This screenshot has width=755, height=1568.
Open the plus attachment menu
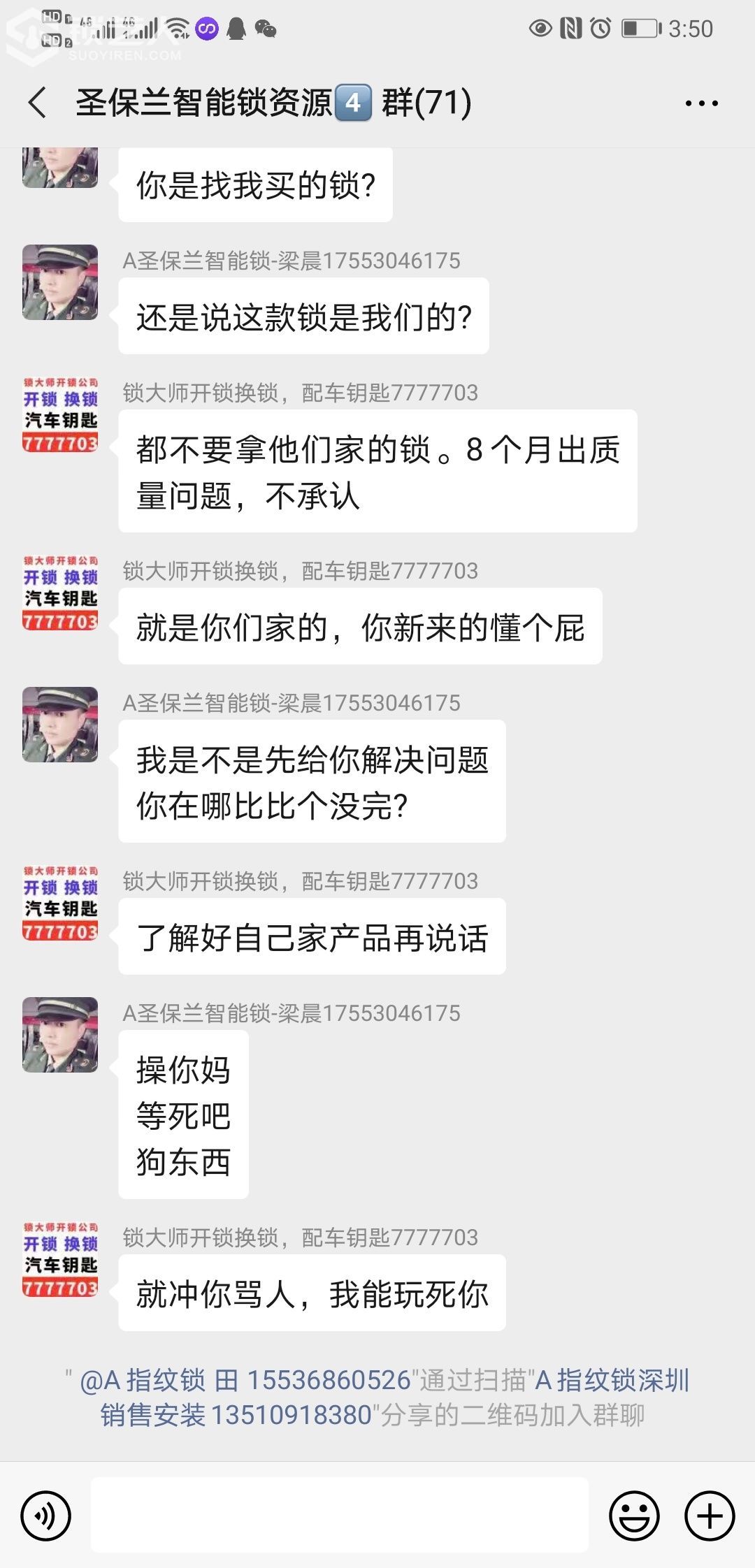(709, 1516)
